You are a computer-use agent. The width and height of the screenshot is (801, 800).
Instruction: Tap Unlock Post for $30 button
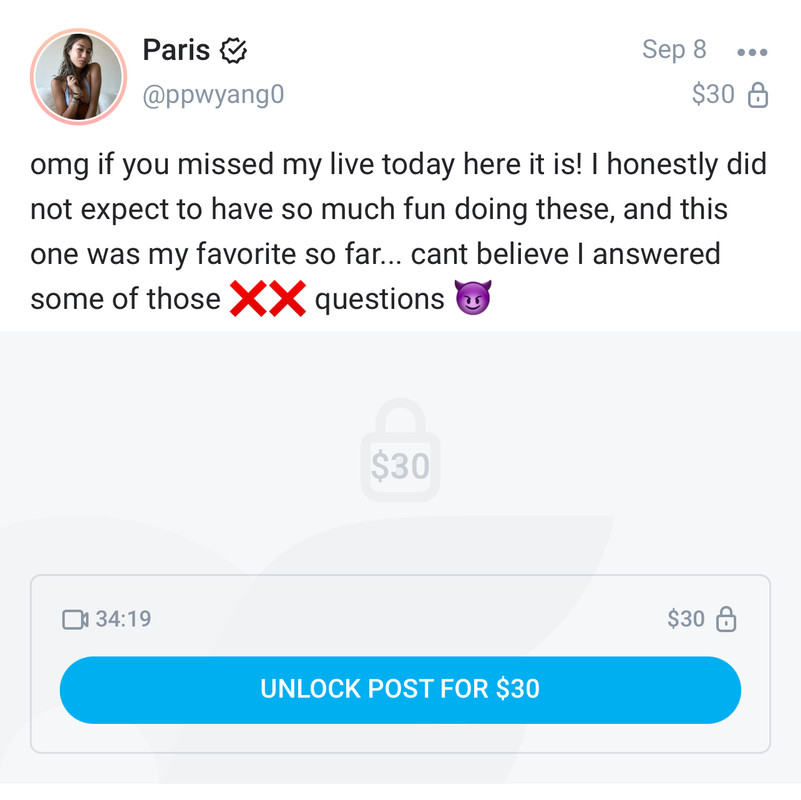point(400,689)
